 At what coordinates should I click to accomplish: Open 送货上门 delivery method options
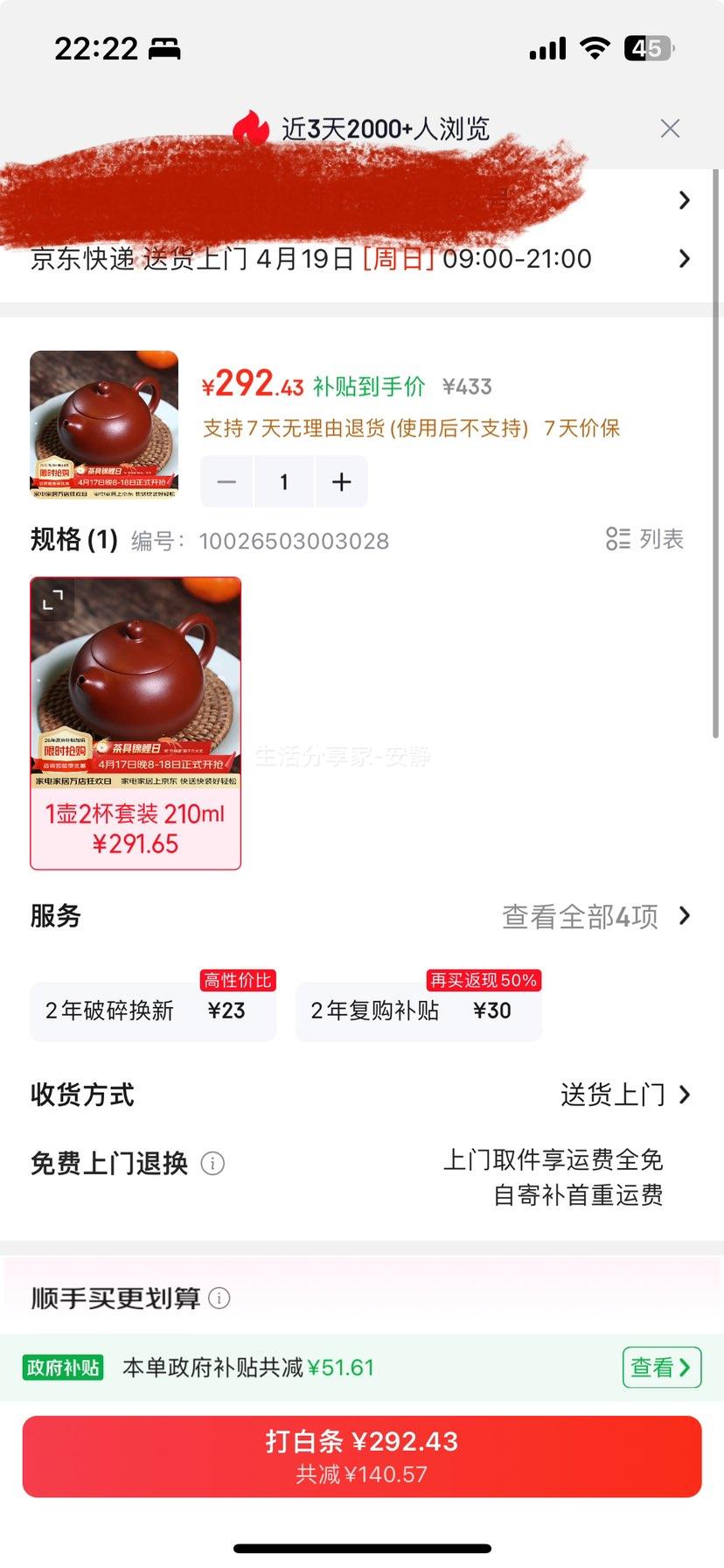[612, 1095]
